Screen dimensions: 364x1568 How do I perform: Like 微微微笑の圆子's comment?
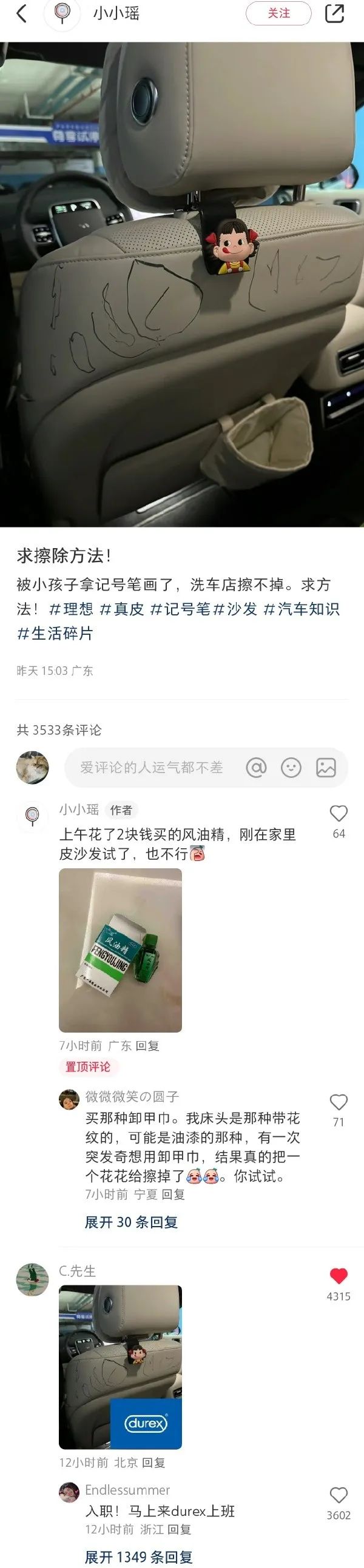[339, 1102]
